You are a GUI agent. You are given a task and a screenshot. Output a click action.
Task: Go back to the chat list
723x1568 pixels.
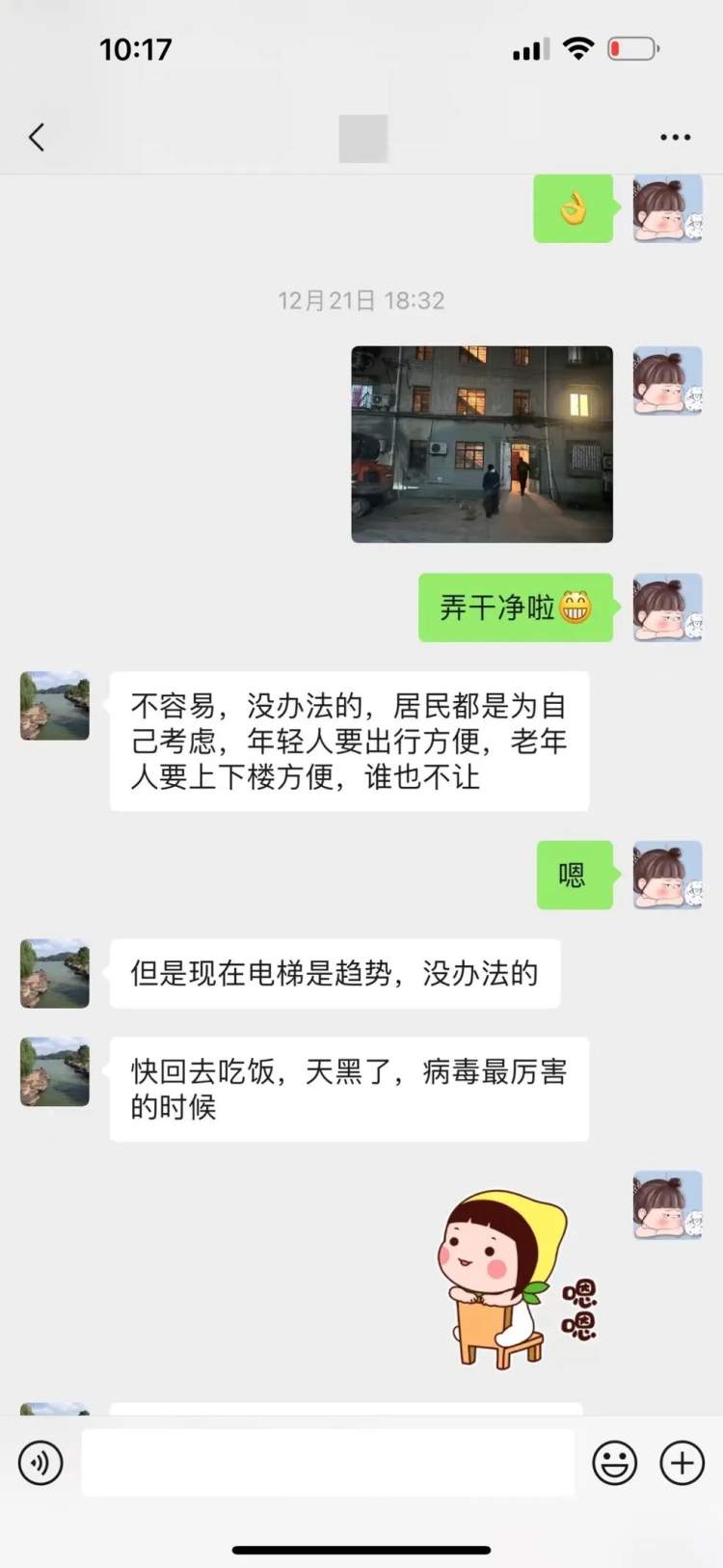click(37, 137)
